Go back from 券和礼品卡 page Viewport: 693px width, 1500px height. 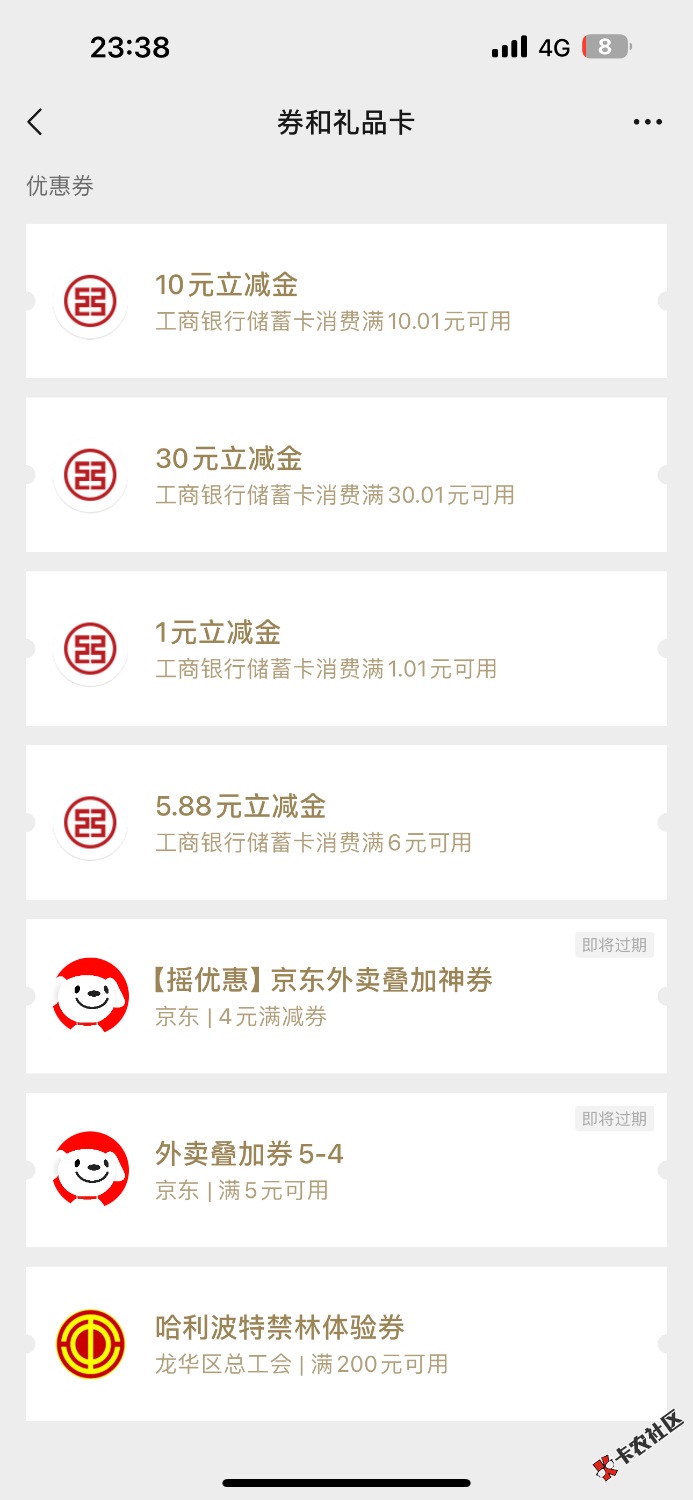tap(36, 122)
